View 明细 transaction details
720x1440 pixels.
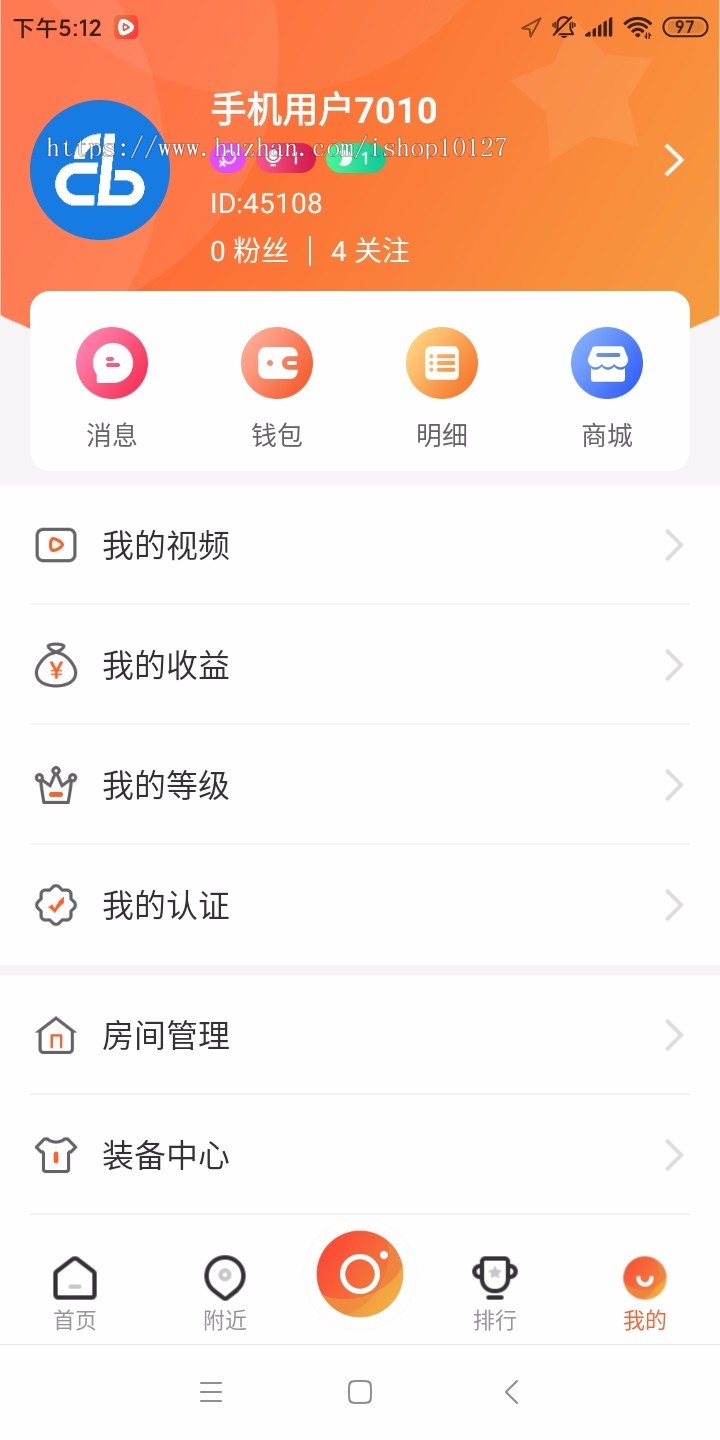442,385
